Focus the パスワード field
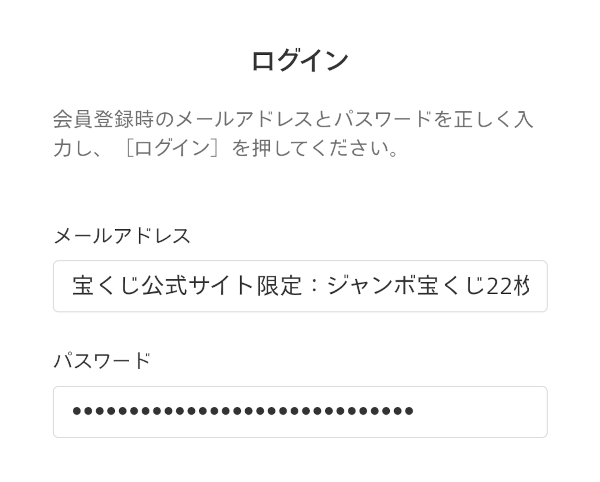The height and width of the screenshot is (482, 600). (300, 411)
